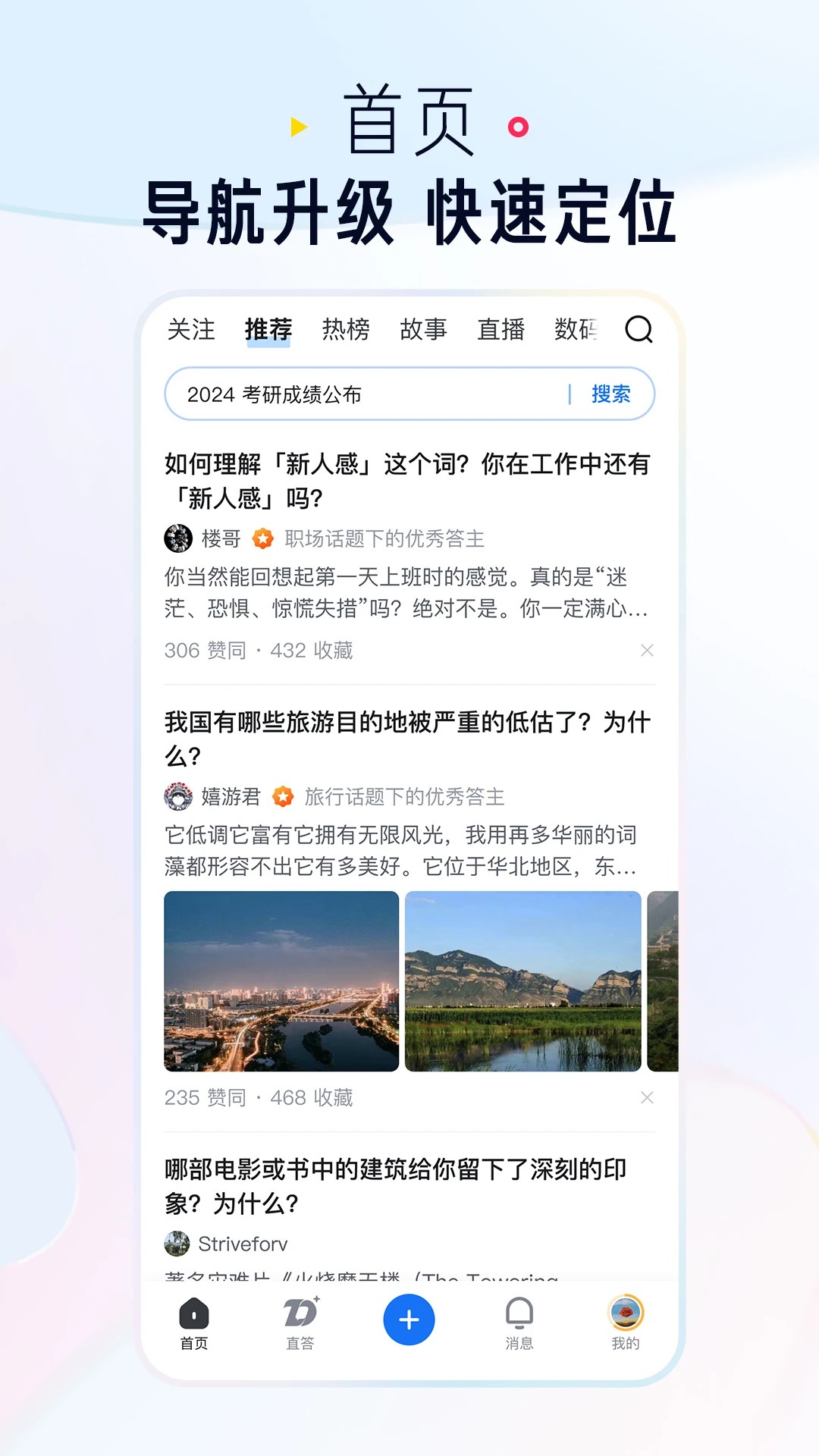819x1456 pixels.
Task: Switch to the 故事 tab
Action: click(x=425, y=329)
